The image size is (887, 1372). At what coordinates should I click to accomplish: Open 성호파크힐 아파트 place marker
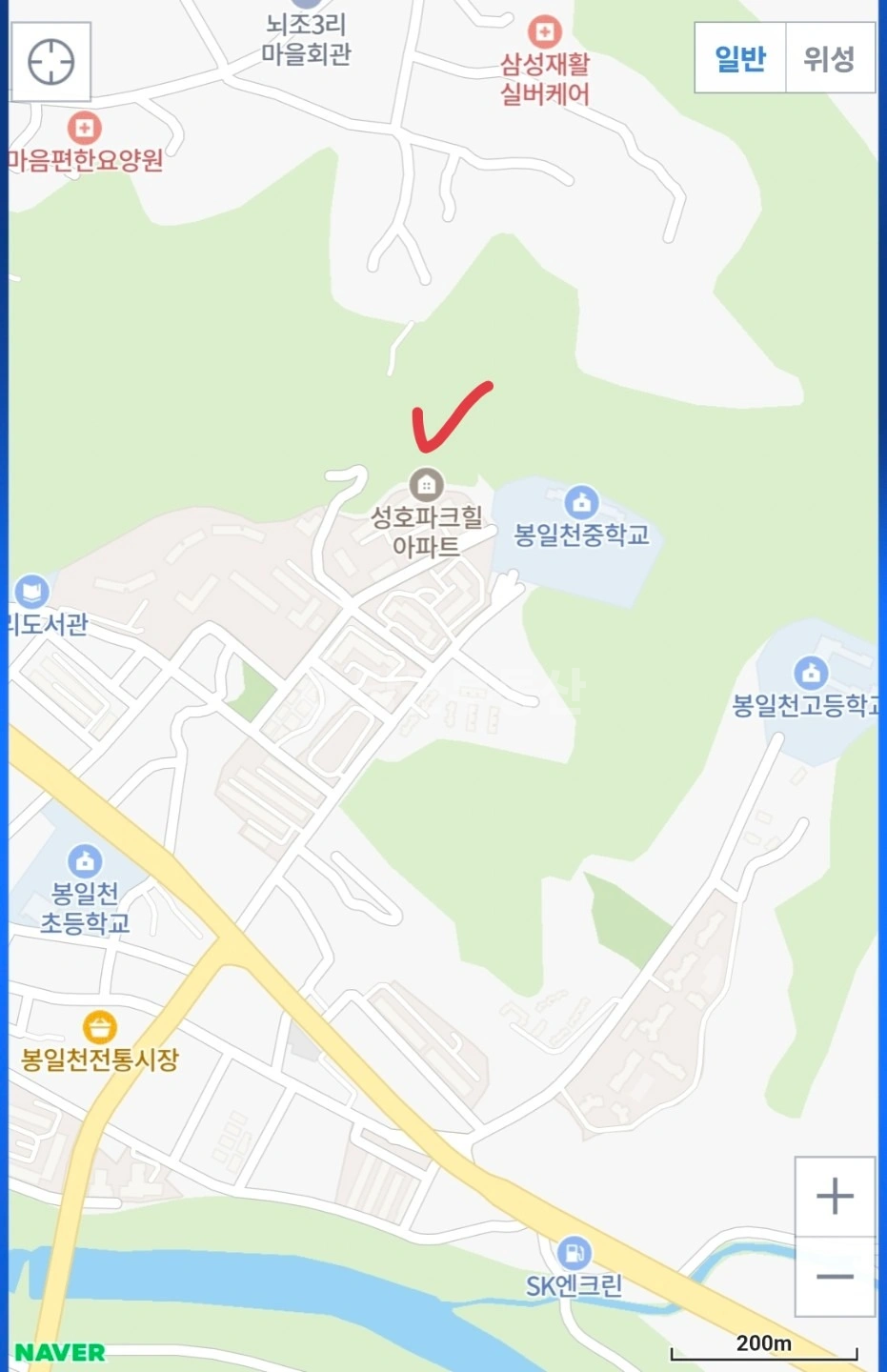[426, 485]
